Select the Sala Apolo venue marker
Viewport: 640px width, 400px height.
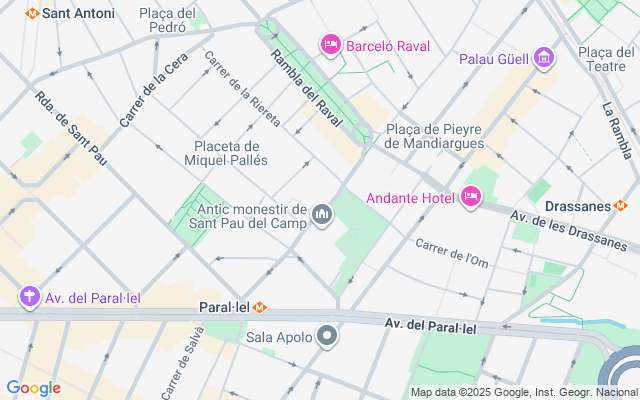[x=327, y=337]
